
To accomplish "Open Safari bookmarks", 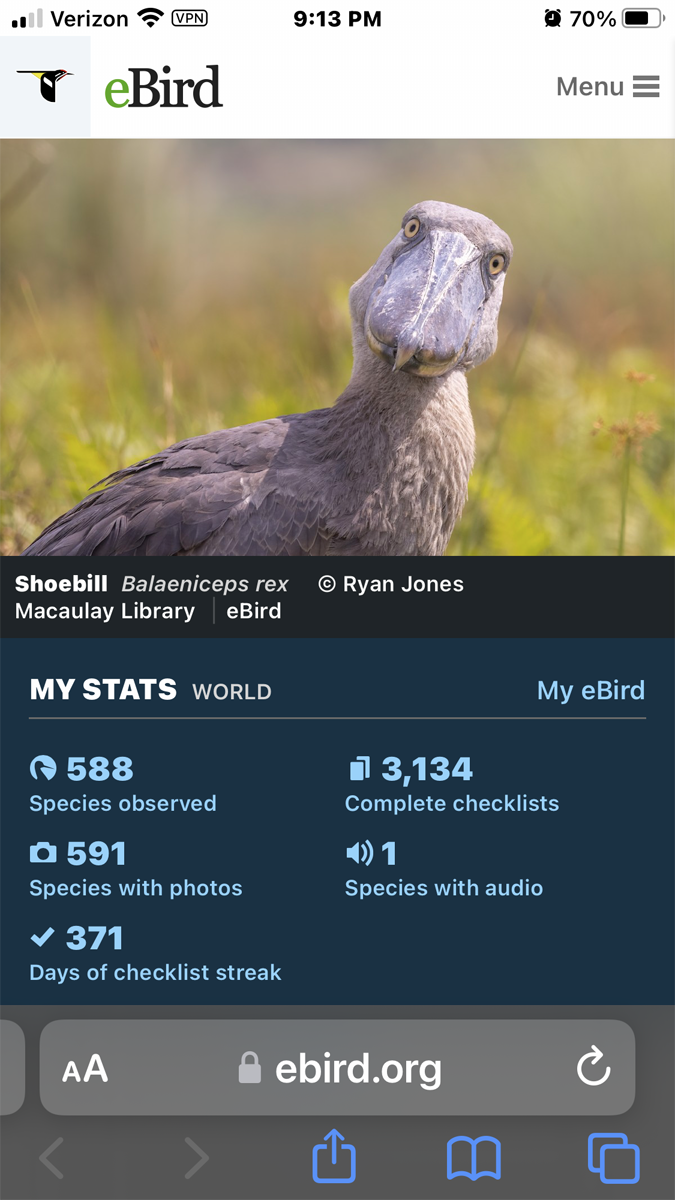I will 474,1160.
